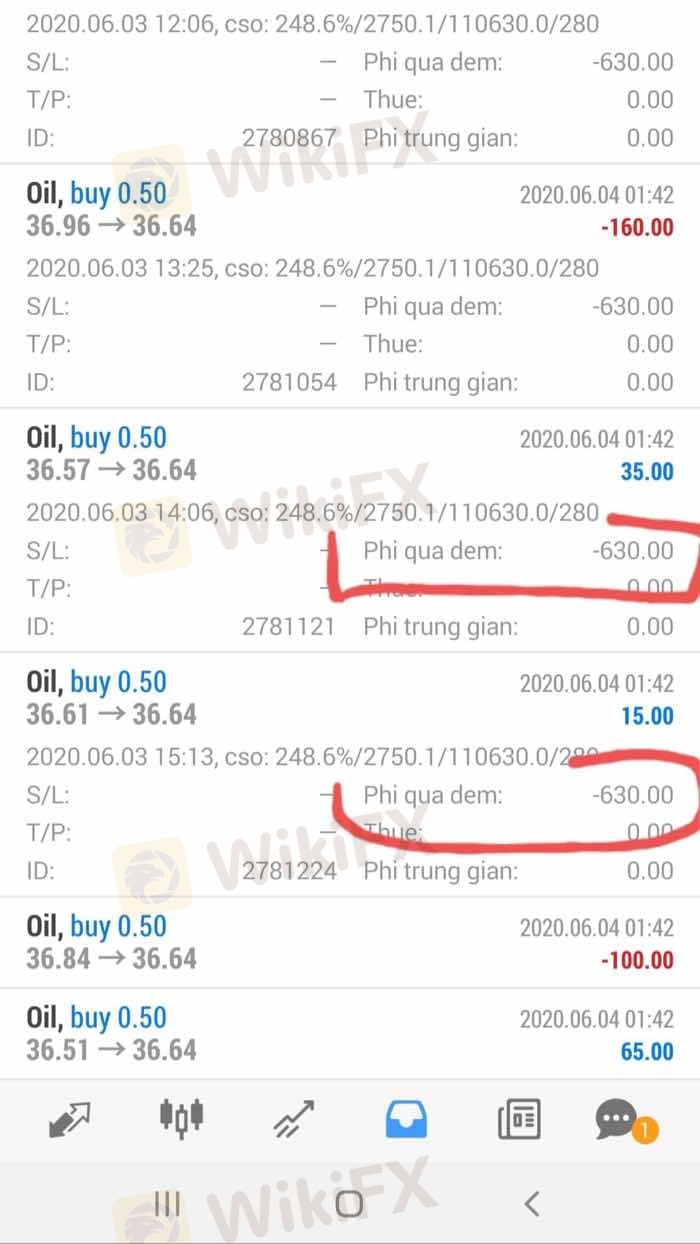700x1244 pixels.
Task: Open the Quotes tab with arrows icon
Action: [x=70, y=1119]
